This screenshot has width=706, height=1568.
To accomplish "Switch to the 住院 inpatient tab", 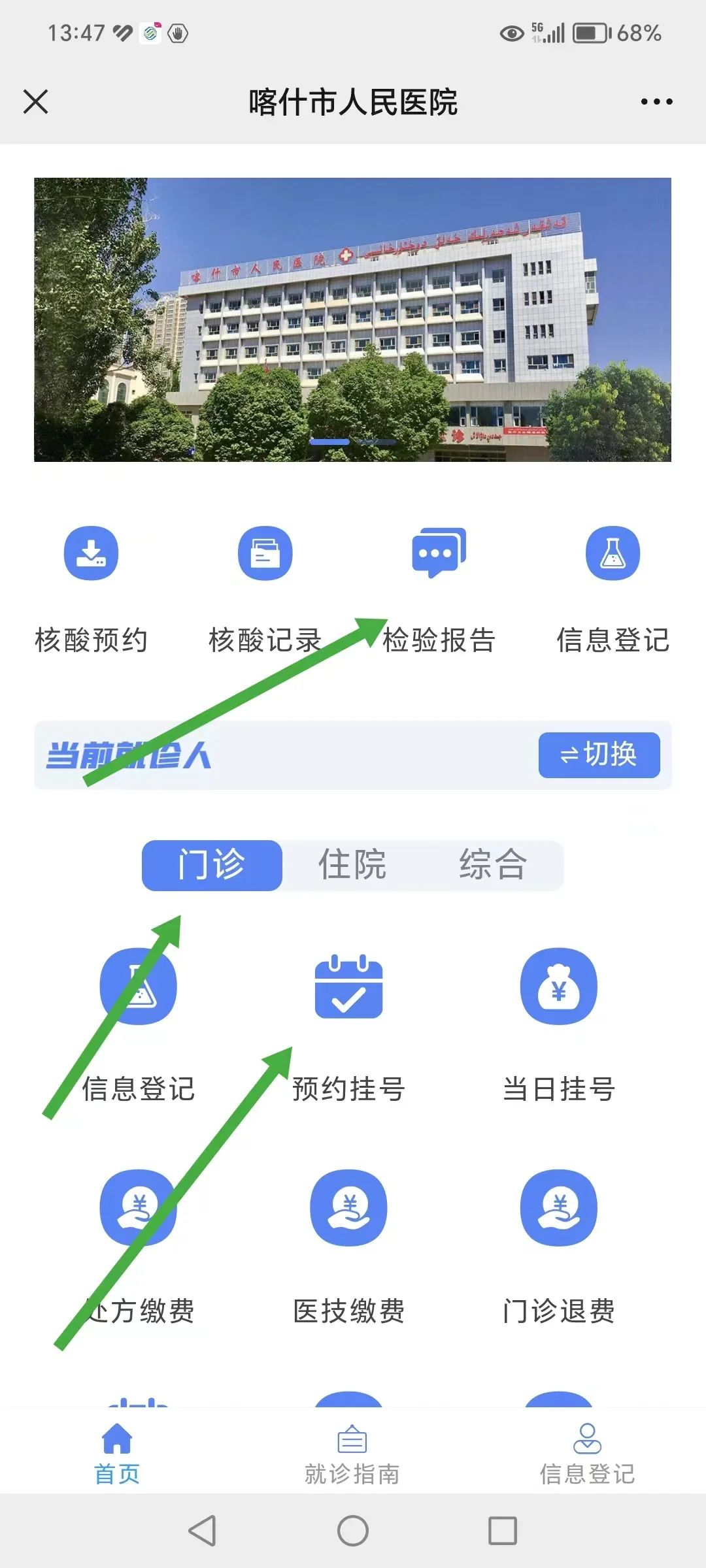I will (x=352, y=865).
